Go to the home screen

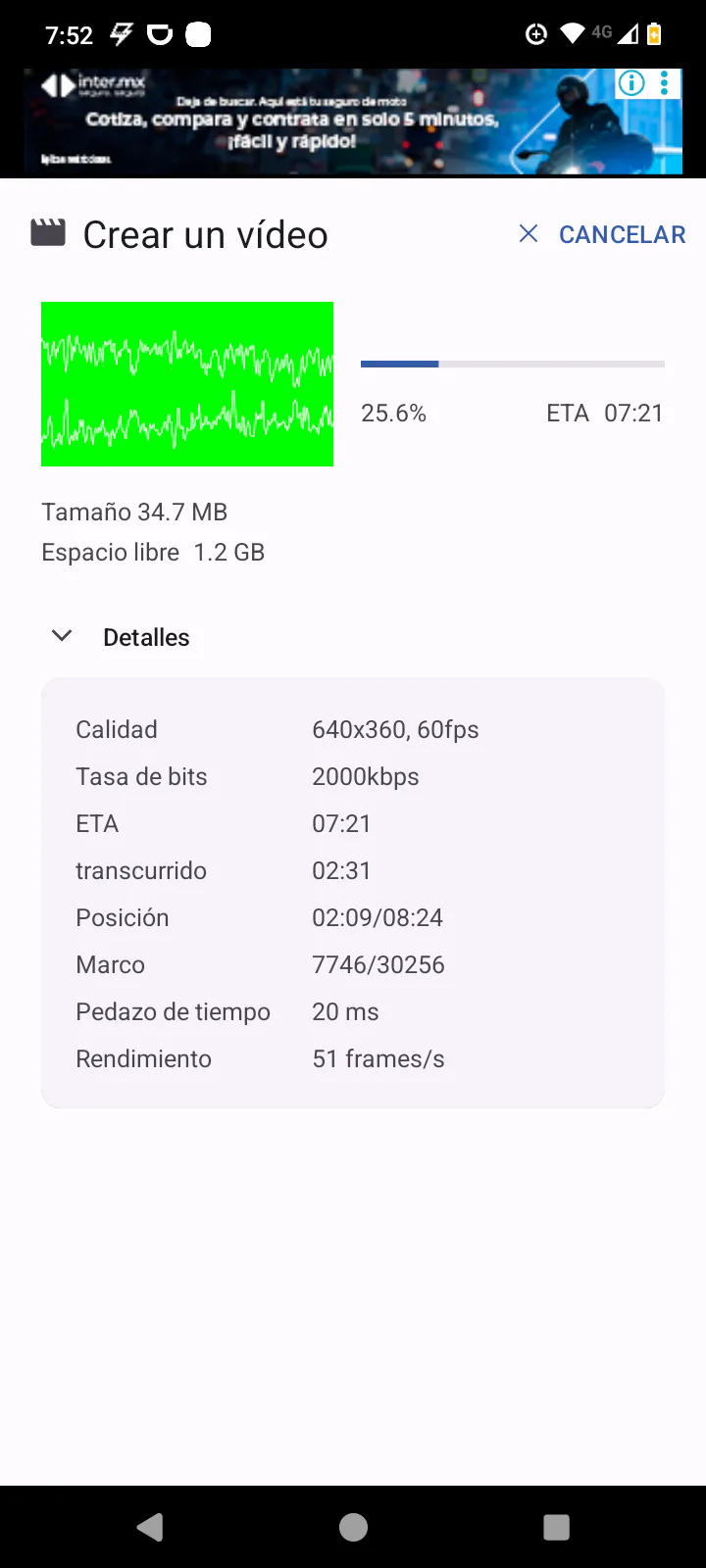[353, 1527]
